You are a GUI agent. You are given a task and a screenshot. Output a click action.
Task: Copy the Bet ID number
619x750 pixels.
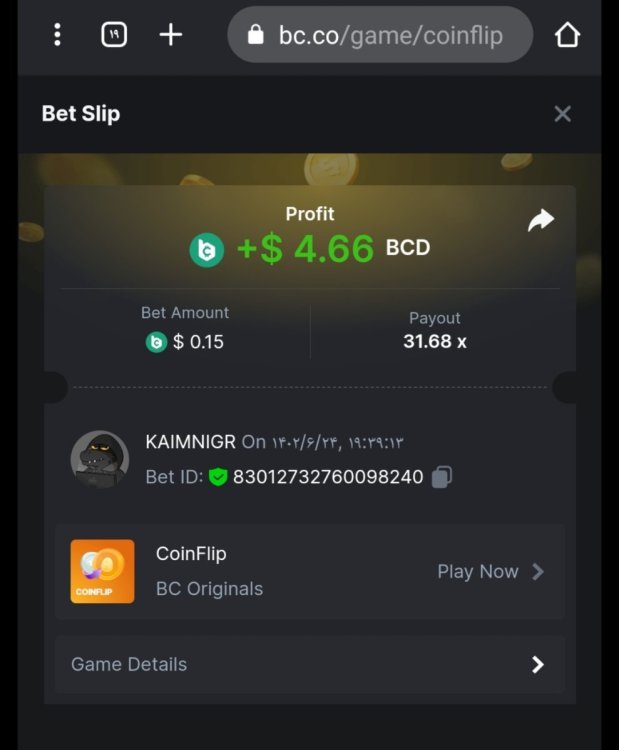click(x=442, y=477)
